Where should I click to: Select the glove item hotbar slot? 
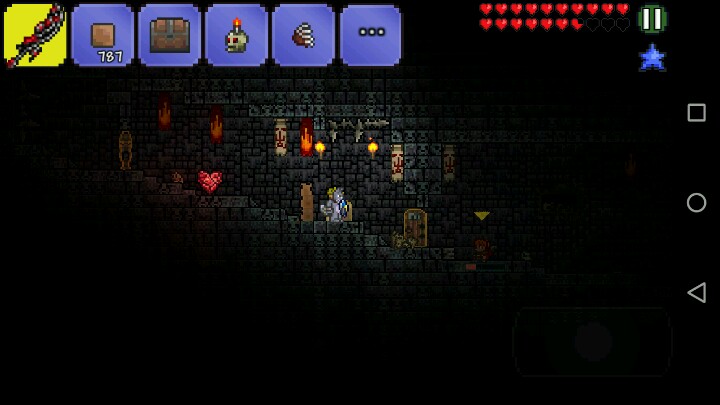[x=304, y=35]
